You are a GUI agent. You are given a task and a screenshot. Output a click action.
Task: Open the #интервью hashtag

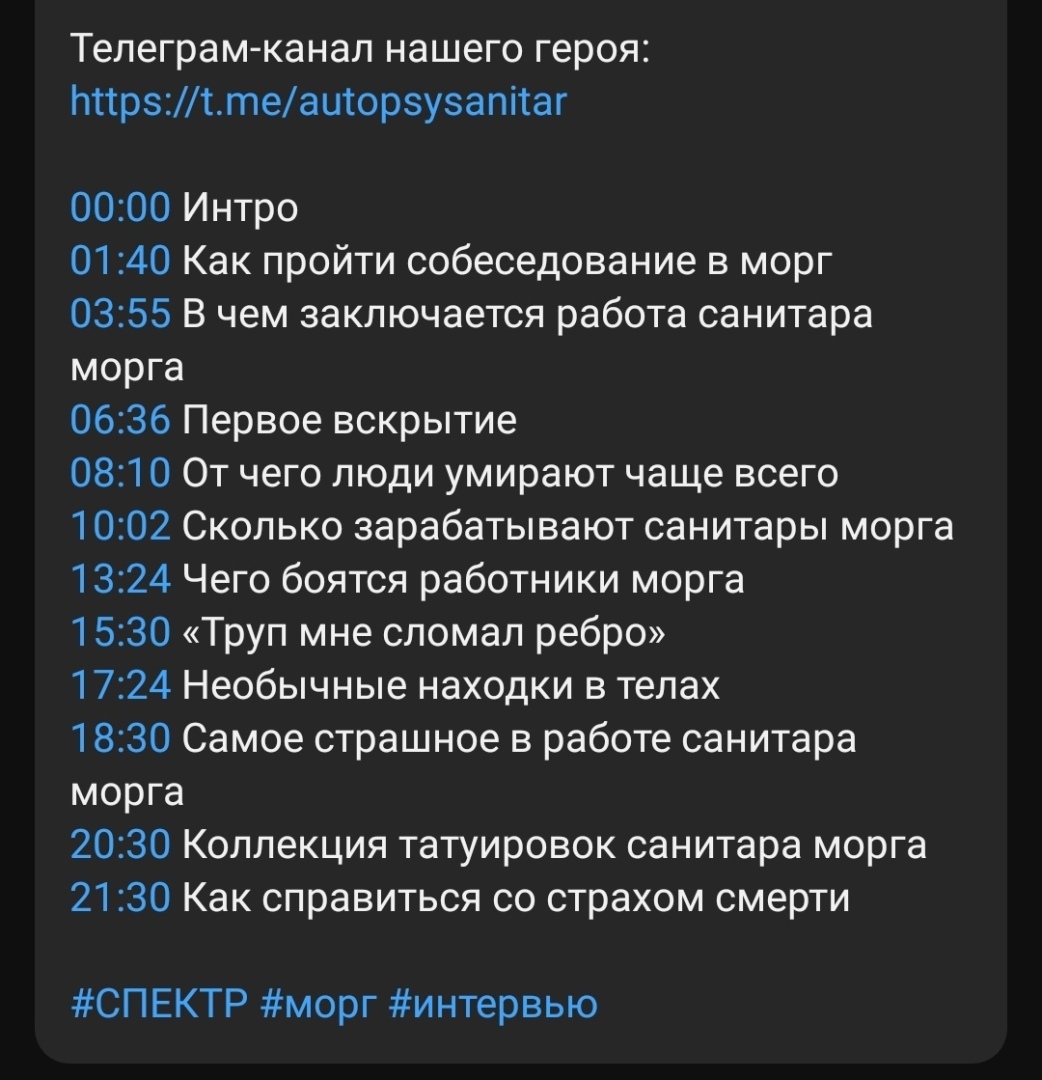(x=489, y=1003)
